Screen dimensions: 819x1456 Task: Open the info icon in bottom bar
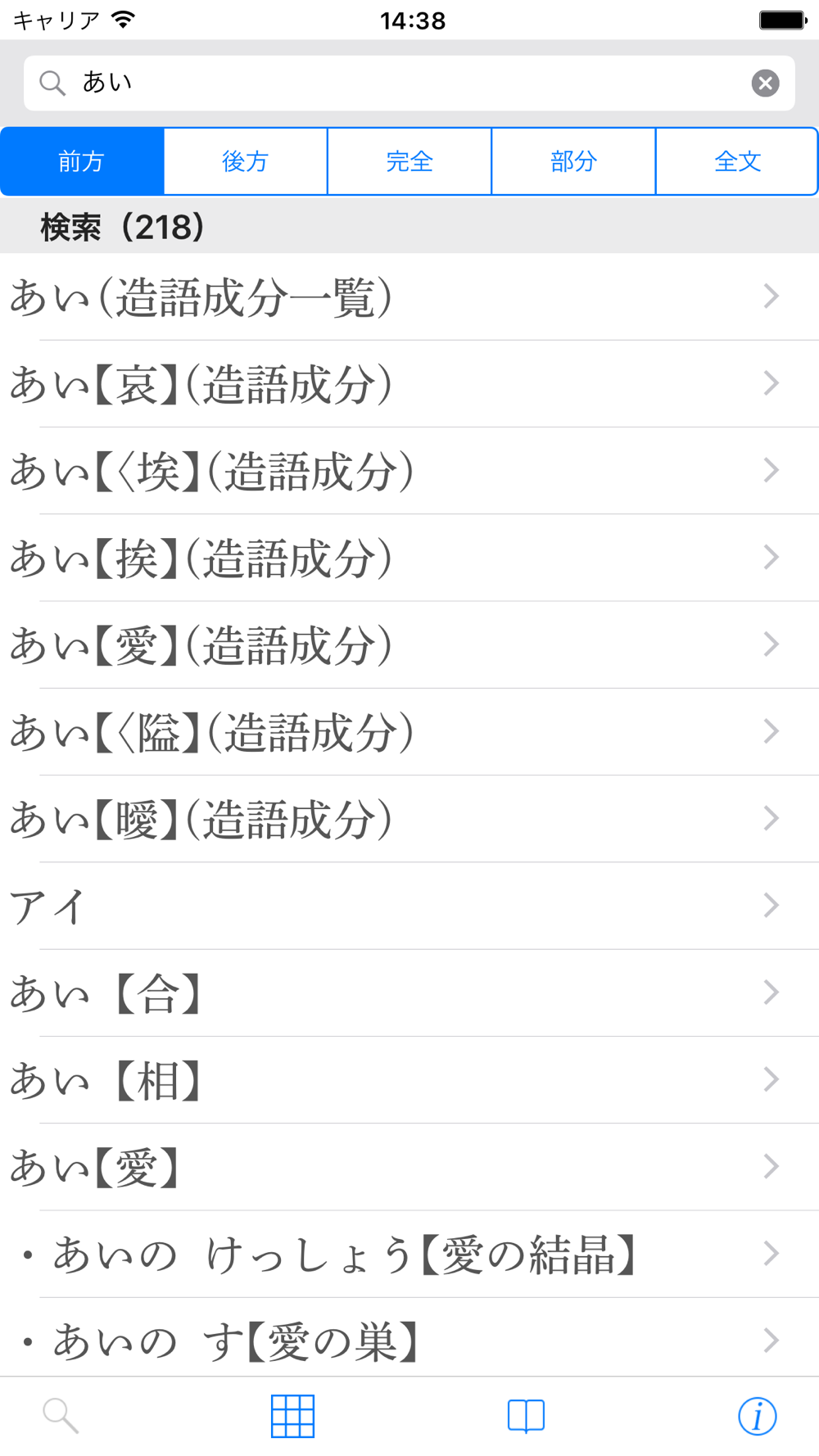point(758,1416)
